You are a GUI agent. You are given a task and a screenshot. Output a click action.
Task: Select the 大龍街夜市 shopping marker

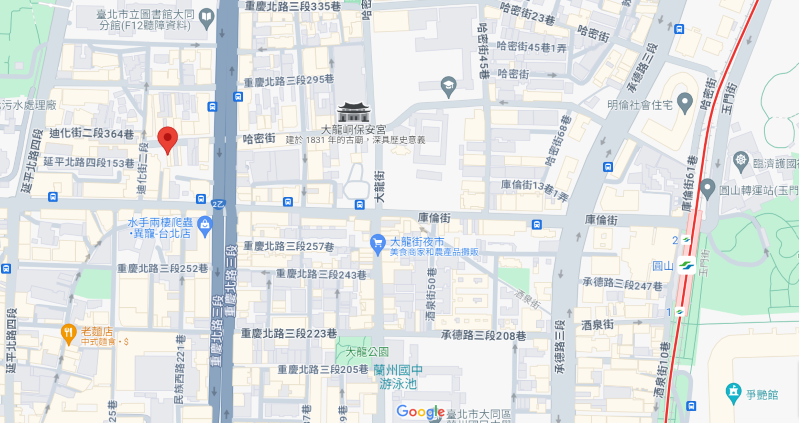[x=378, y=242]
